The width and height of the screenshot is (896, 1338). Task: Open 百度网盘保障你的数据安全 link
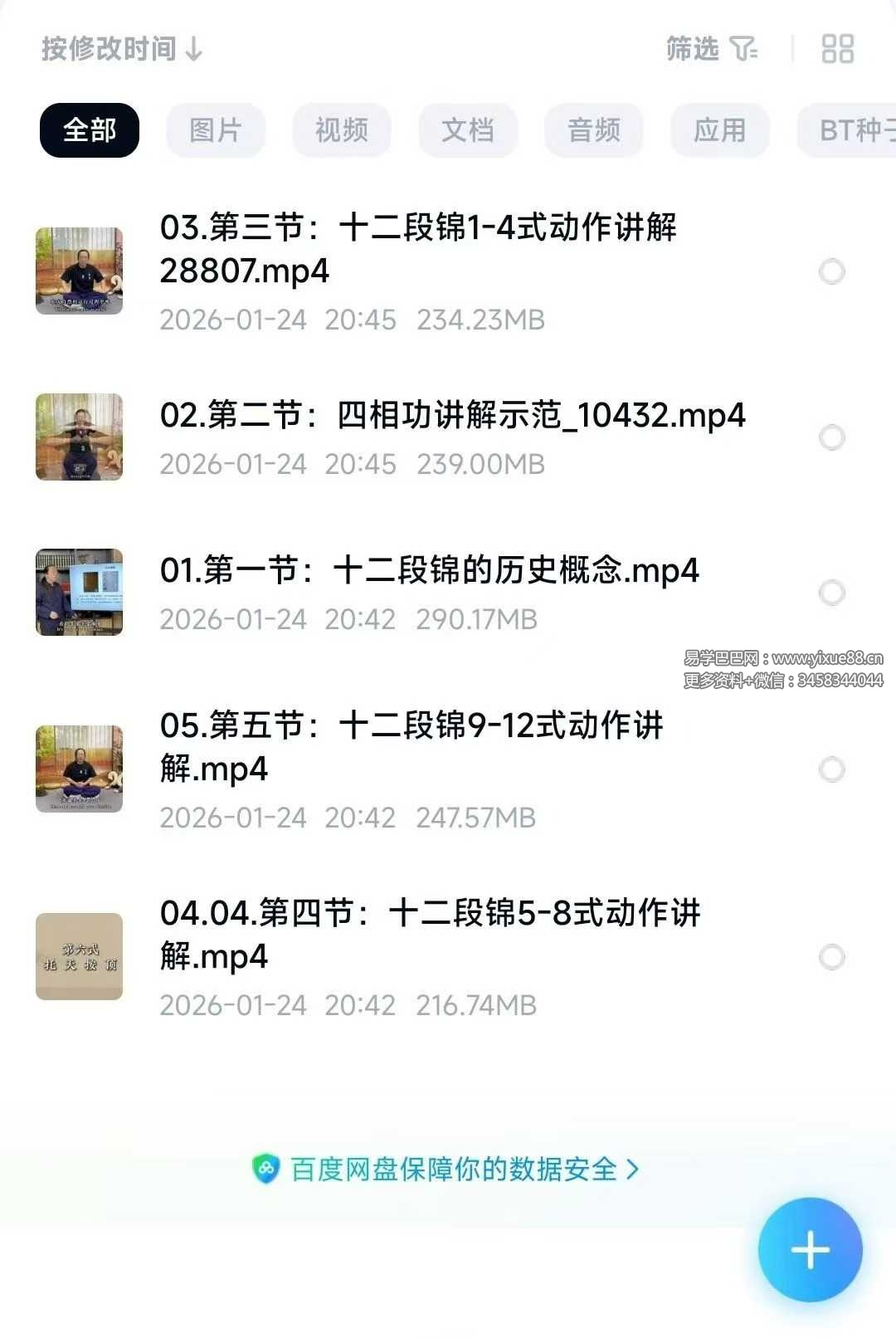tap(446, 1170)
